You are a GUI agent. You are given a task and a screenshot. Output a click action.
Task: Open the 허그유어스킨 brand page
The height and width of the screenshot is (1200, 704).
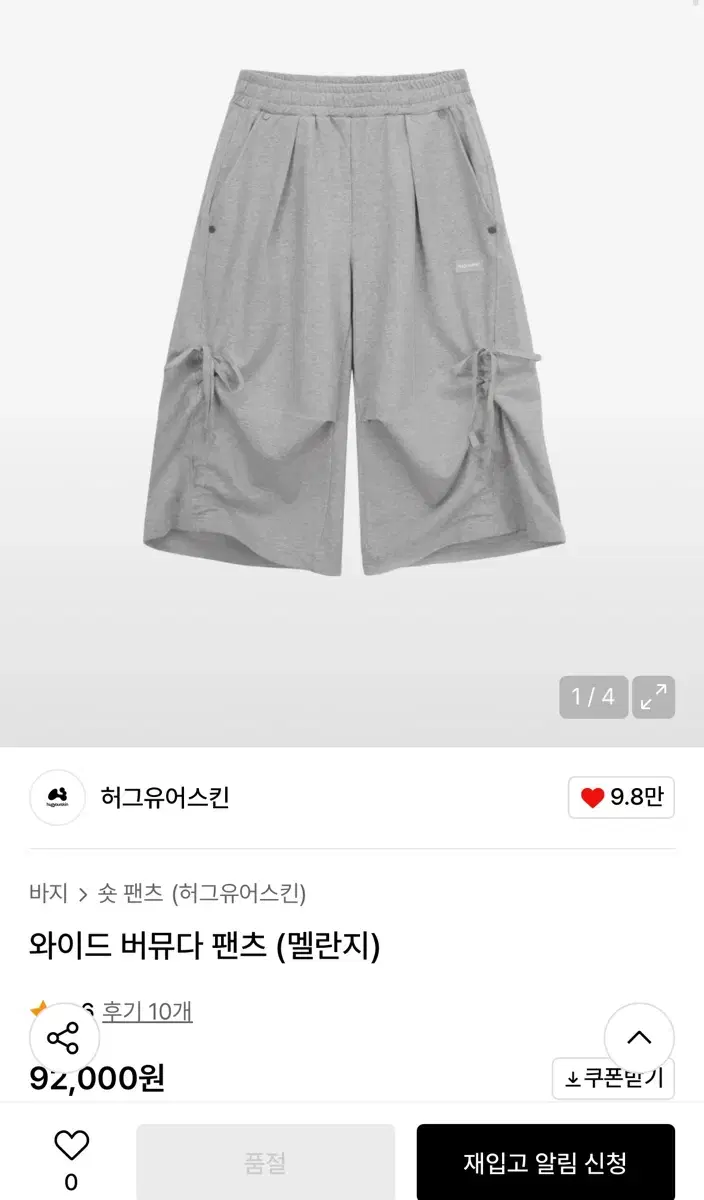tap(165, 797)
